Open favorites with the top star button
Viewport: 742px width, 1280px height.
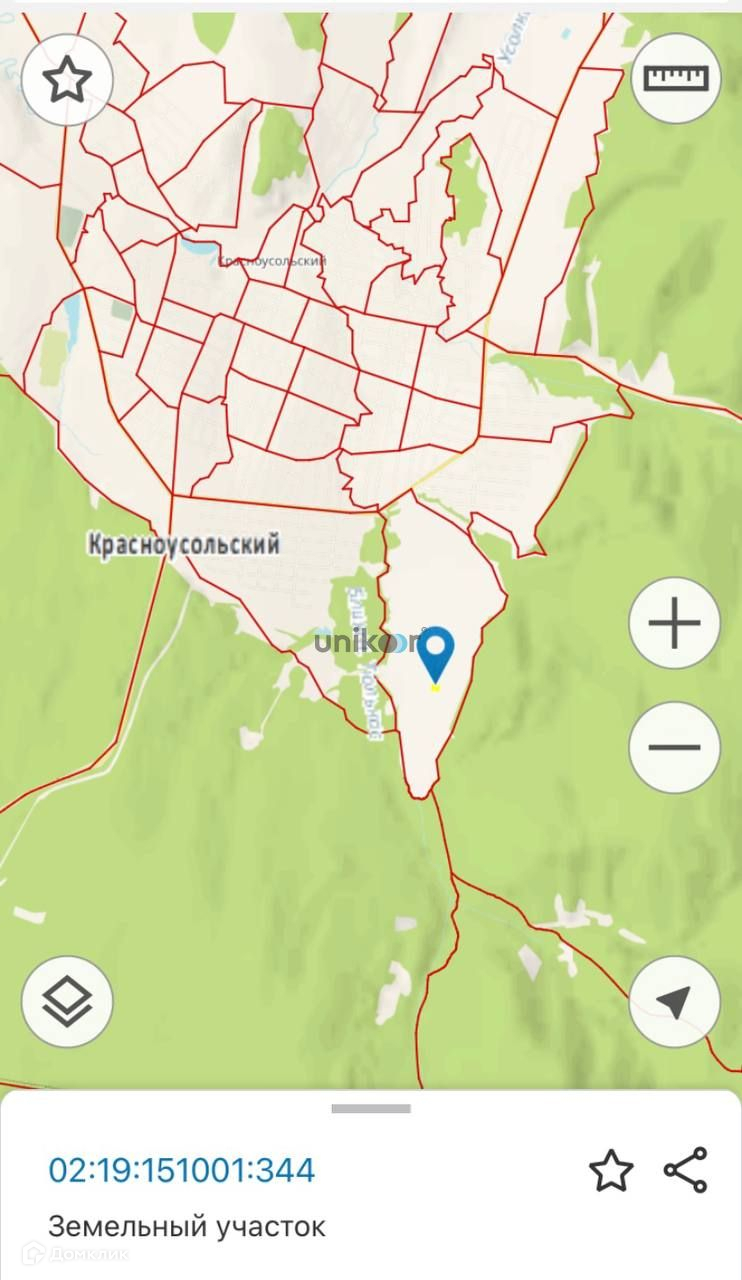pos(67,80)
